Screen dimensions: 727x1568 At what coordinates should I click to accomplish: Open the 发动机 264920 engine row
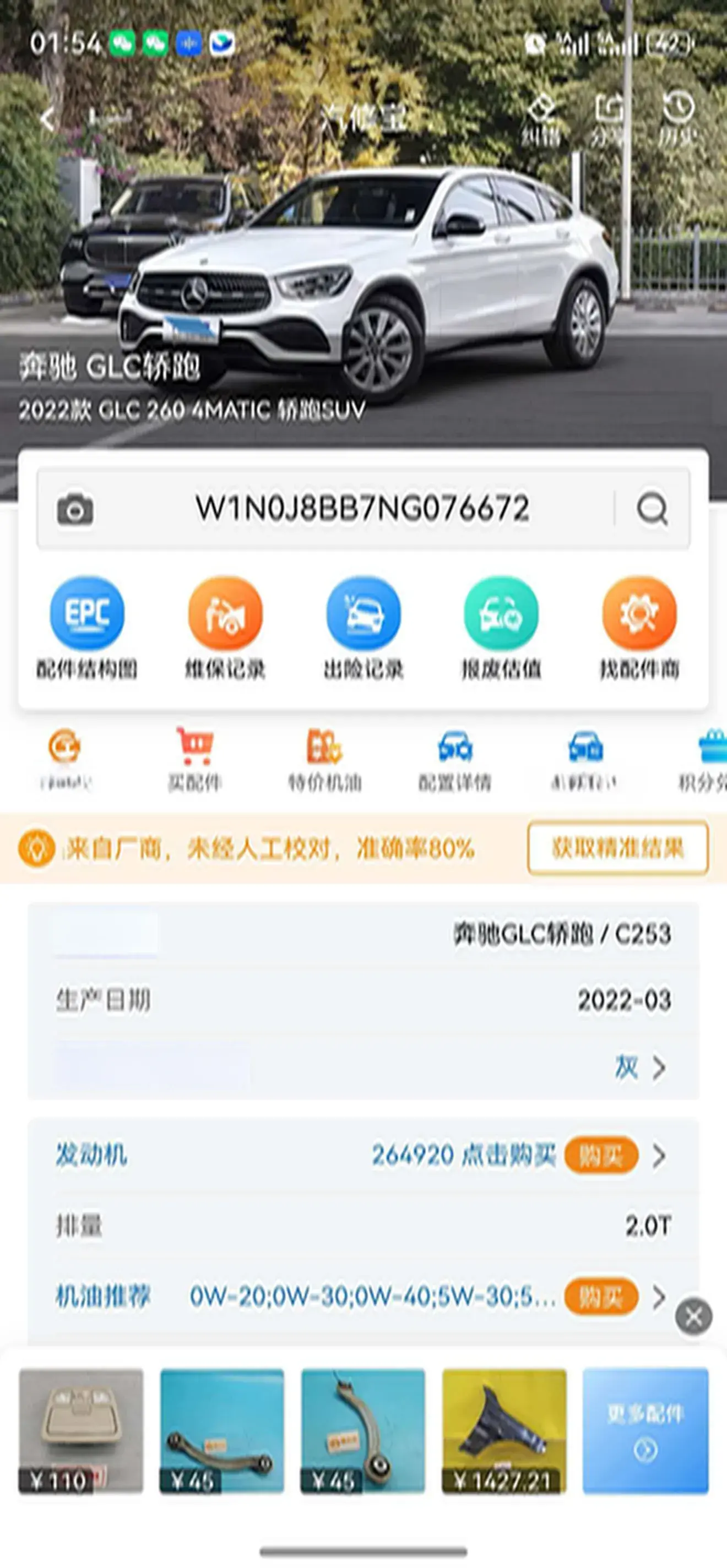tap(363, 1155)
